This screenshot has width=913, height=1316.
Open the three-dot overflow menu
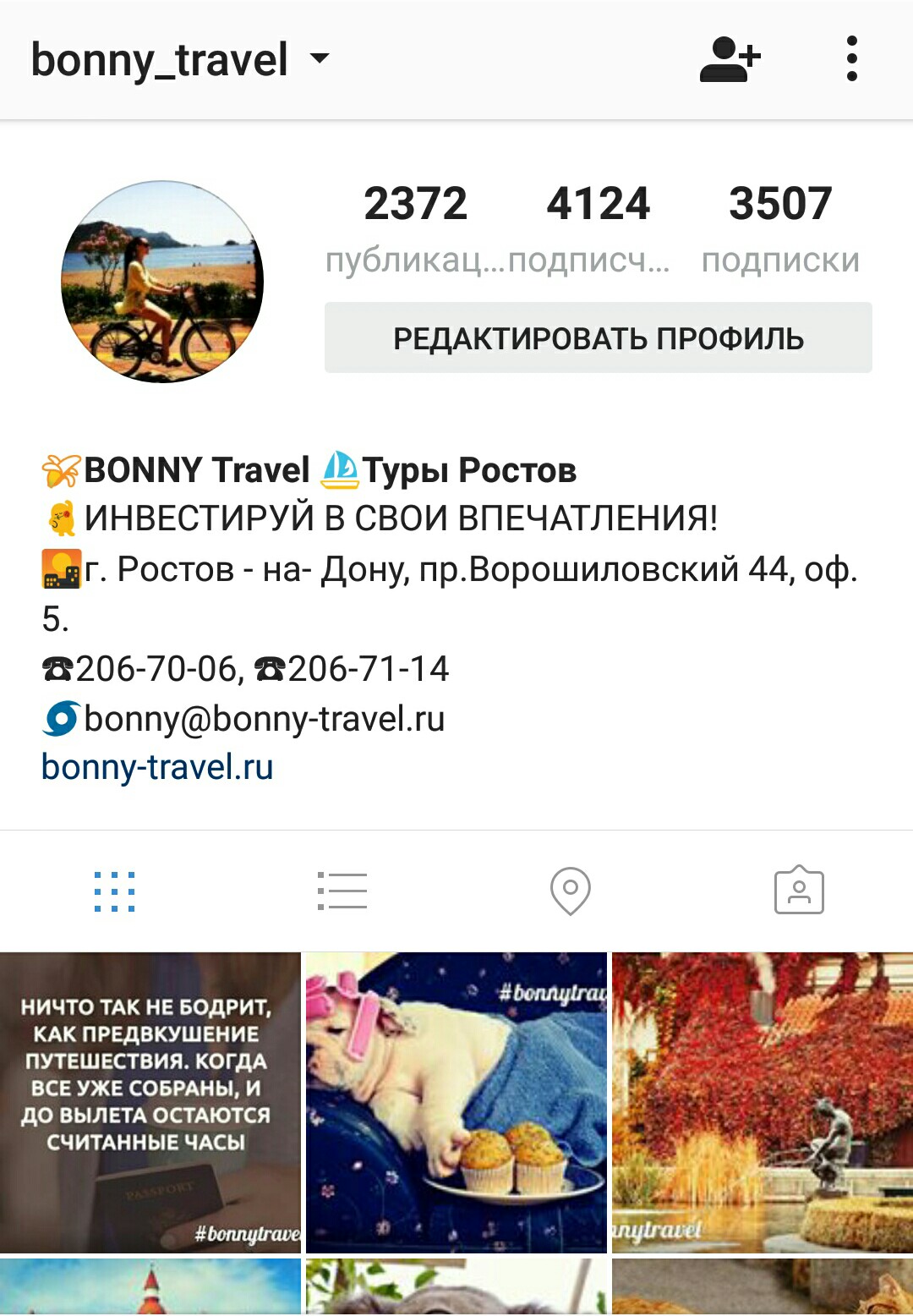(851, 59)
